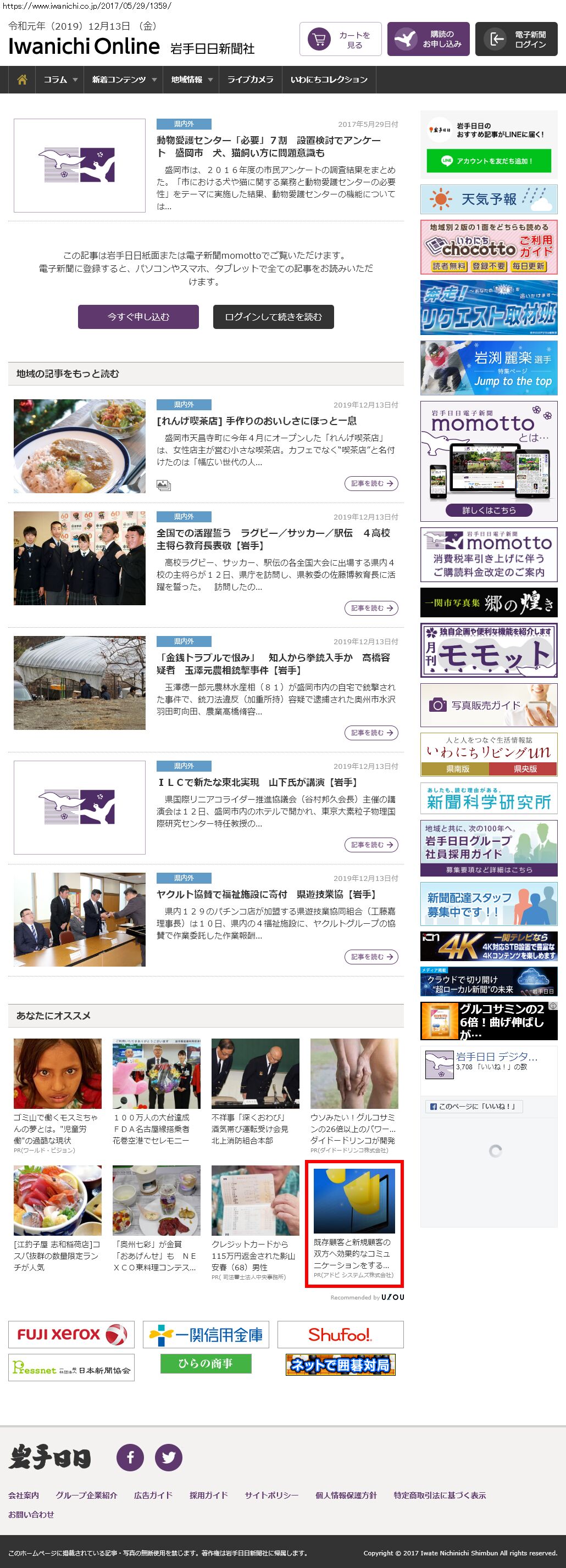The height and width of the screenshot is (1568, 566).
Task: Open the カートを見る cart button
Action: (x=340, y=40)
